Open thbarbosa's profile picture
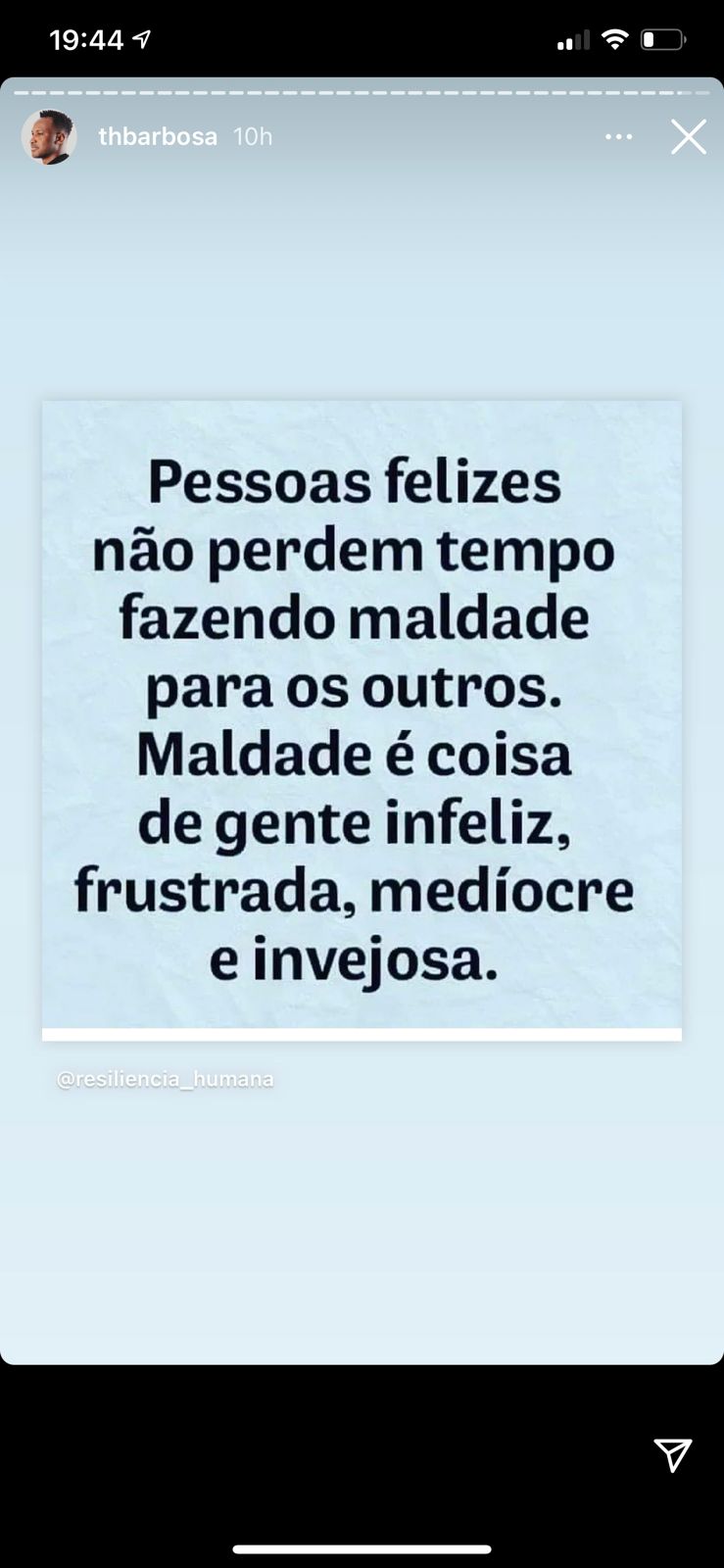The height and width of the screenshot is (1568, 724). (49, 137)
